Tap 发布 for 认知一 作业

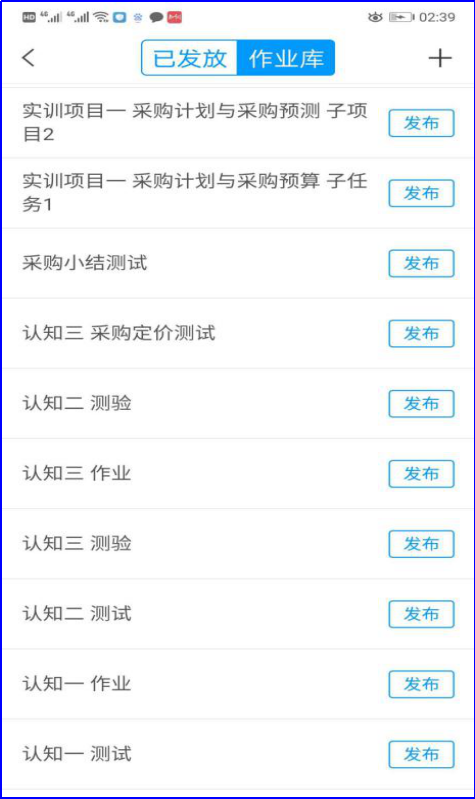[421, 684]
